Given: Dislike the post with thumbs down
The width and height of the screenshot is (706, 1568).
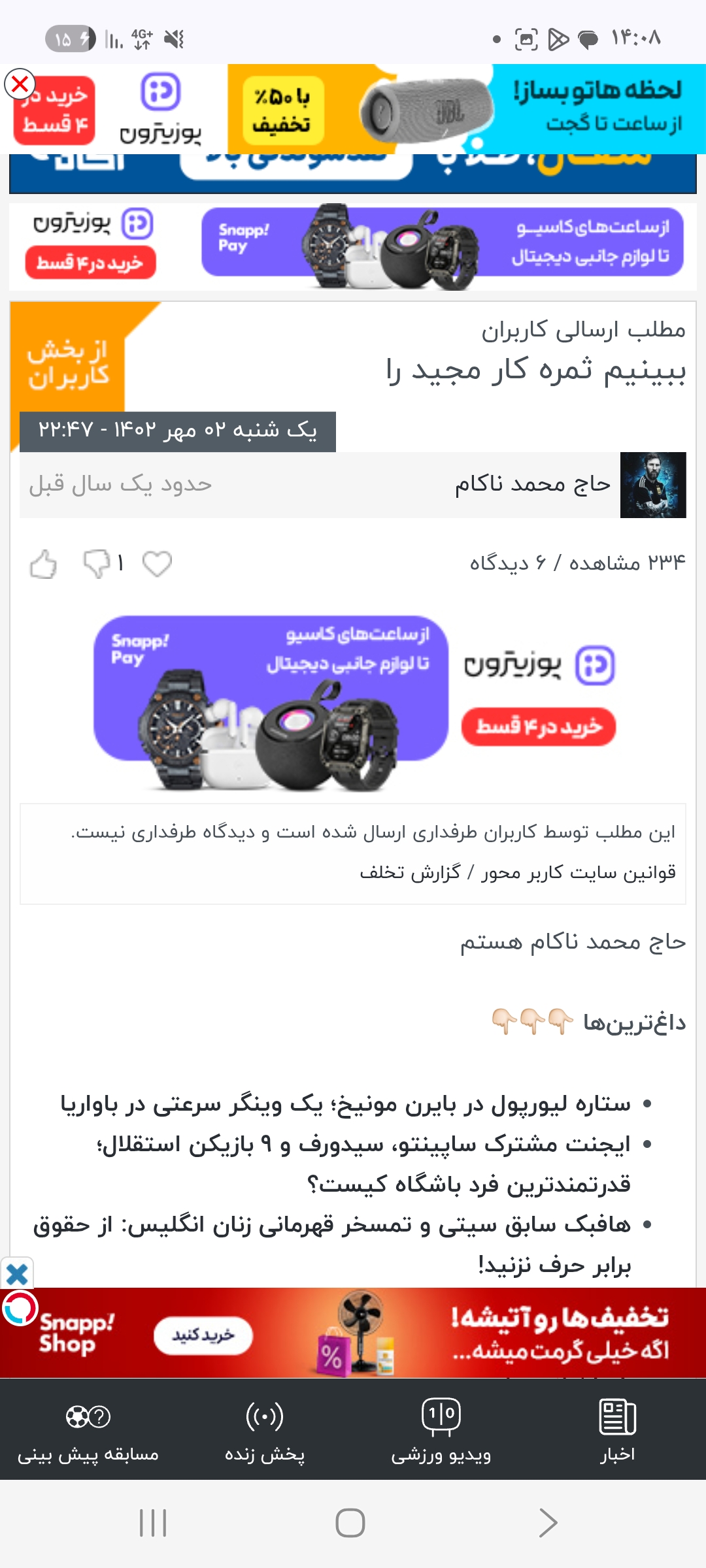Looking at the screenshot, I should [x=96, y=564].
